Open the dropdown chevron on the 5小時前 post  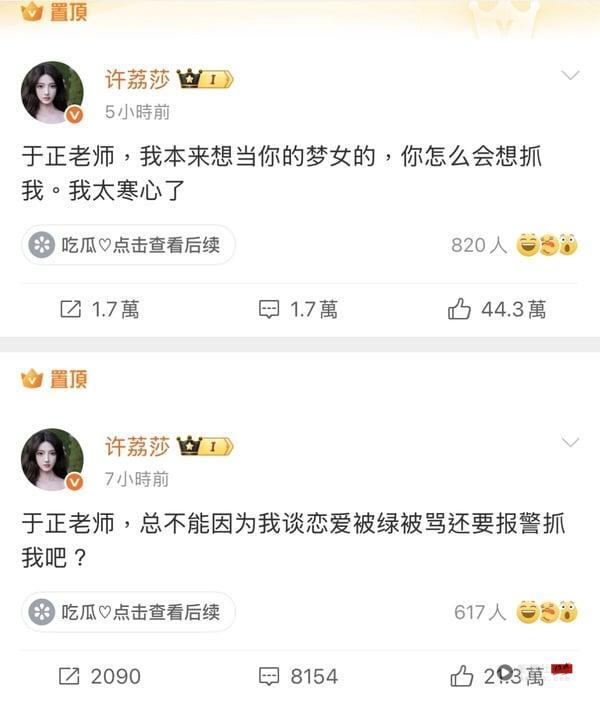[570, 76]
